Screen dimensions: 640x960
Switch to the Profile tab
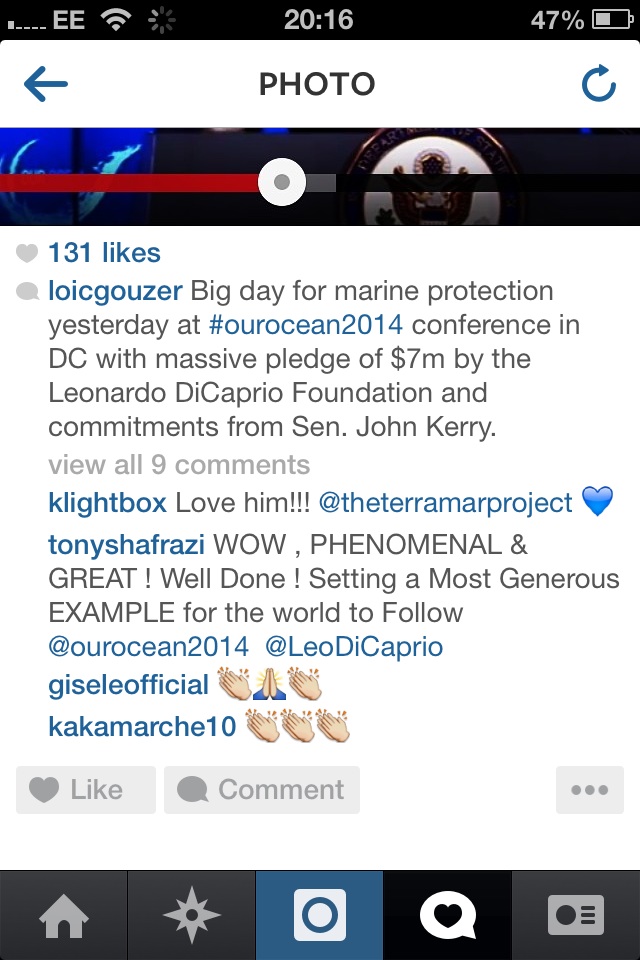pyautogui.click(x=576, y=915)
